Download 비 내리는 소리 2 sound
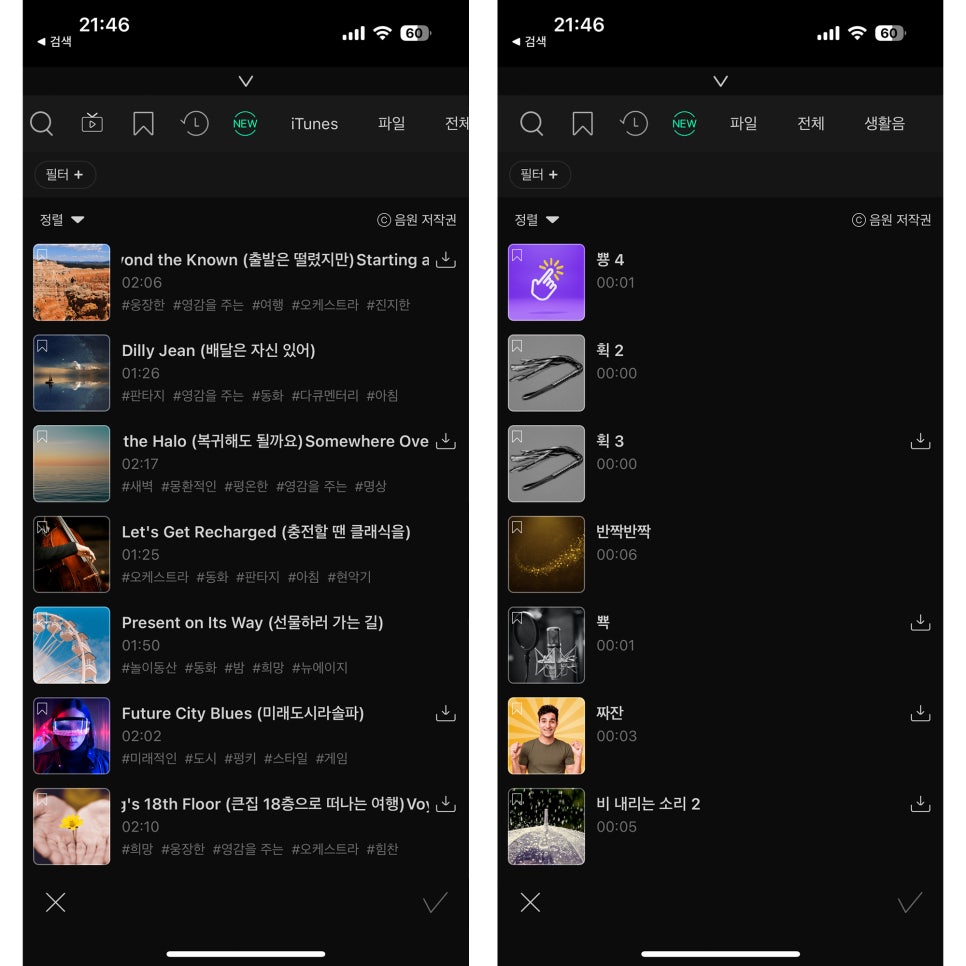The width and height of the screenshot is (966, 966). [920, 804]
